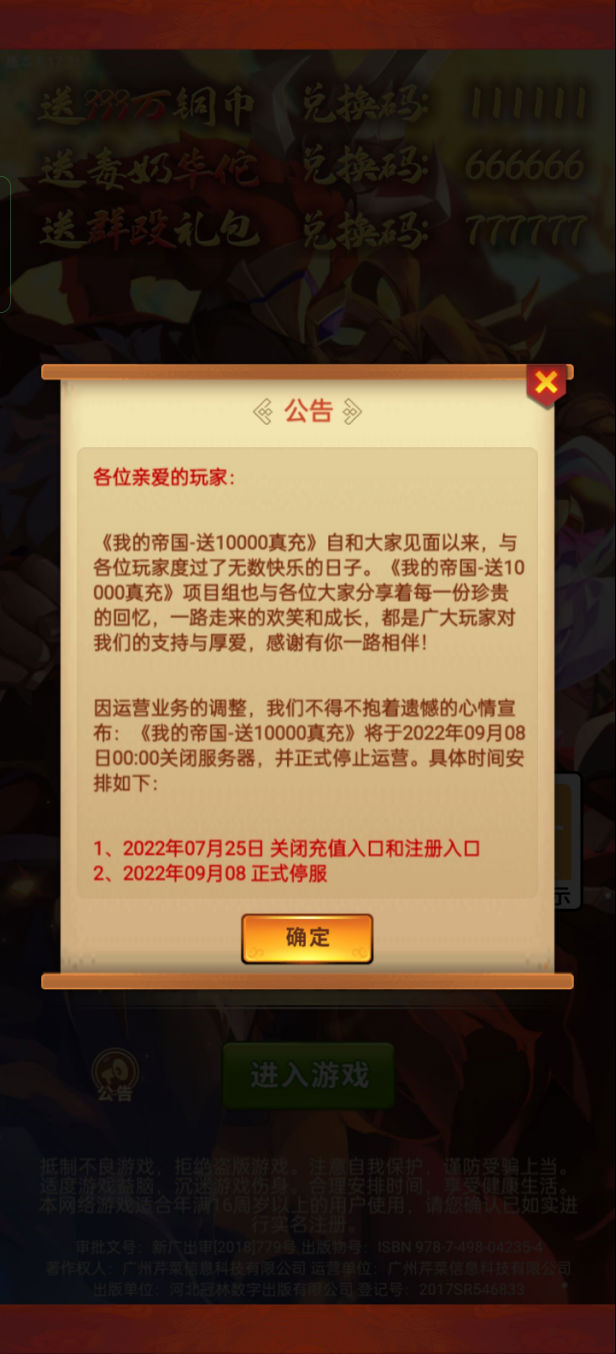
Task: Tap the 确定 confirm button
Action: coord(307,938)
